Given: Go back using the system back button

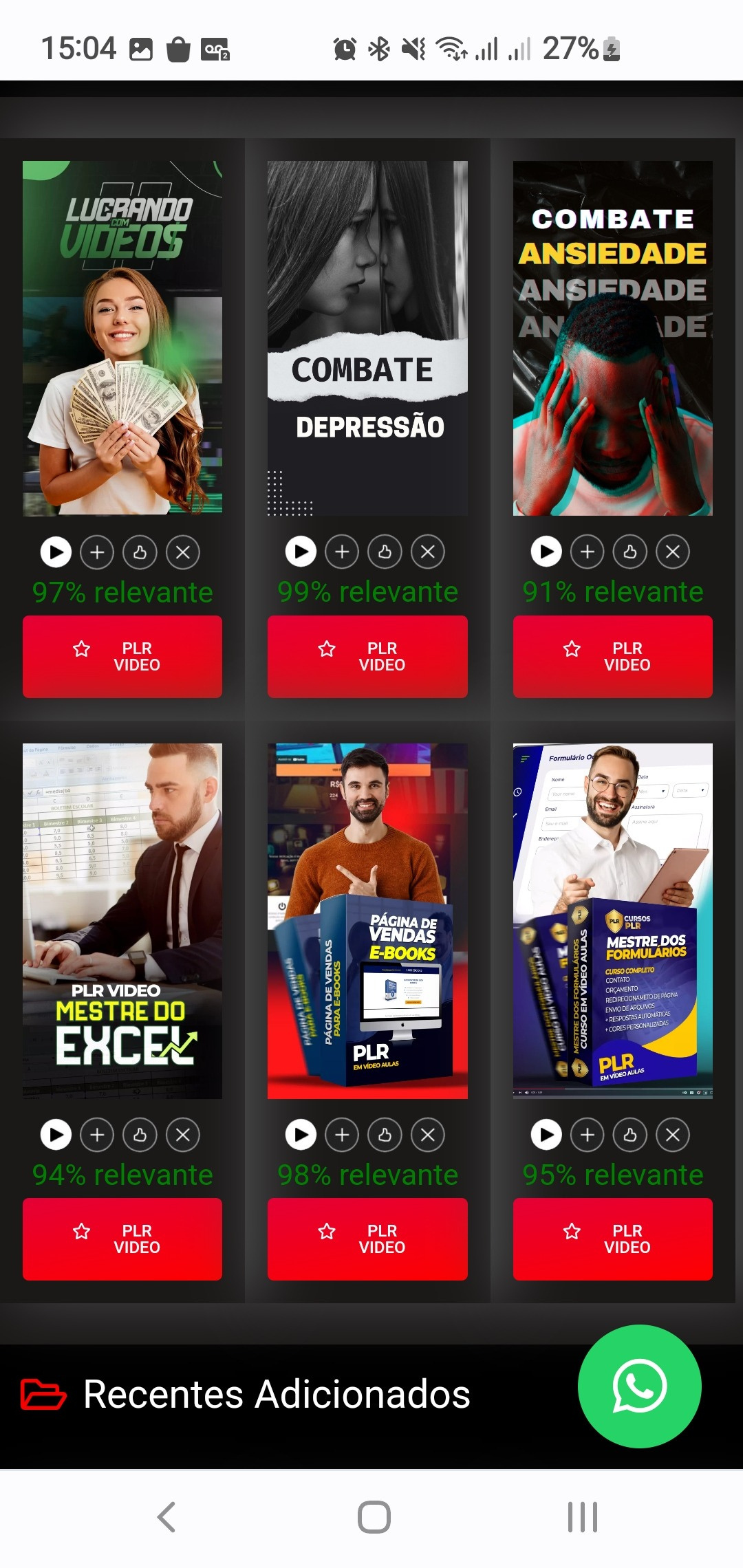Looking at the screenshot, I should coord(166,1517).
